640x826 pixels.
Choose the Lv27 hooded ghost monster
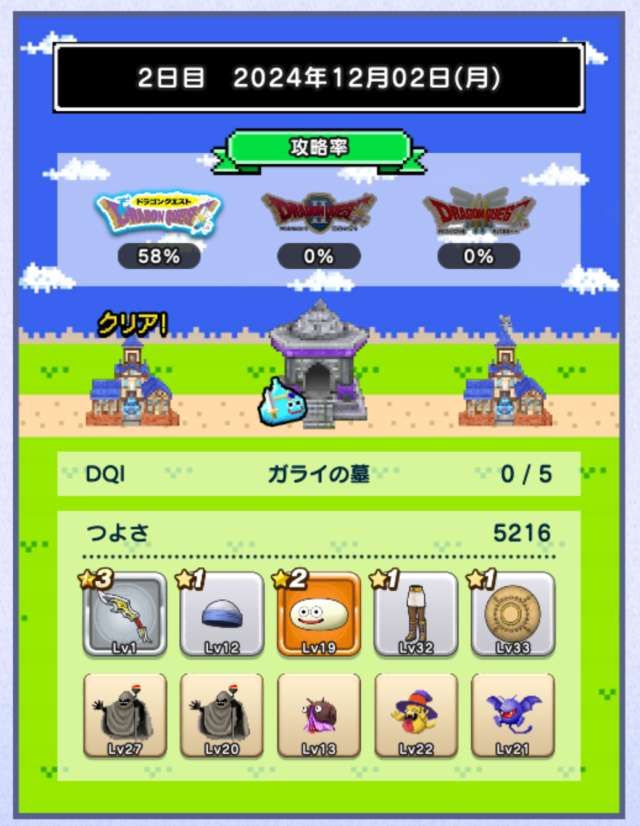(124, 714)
